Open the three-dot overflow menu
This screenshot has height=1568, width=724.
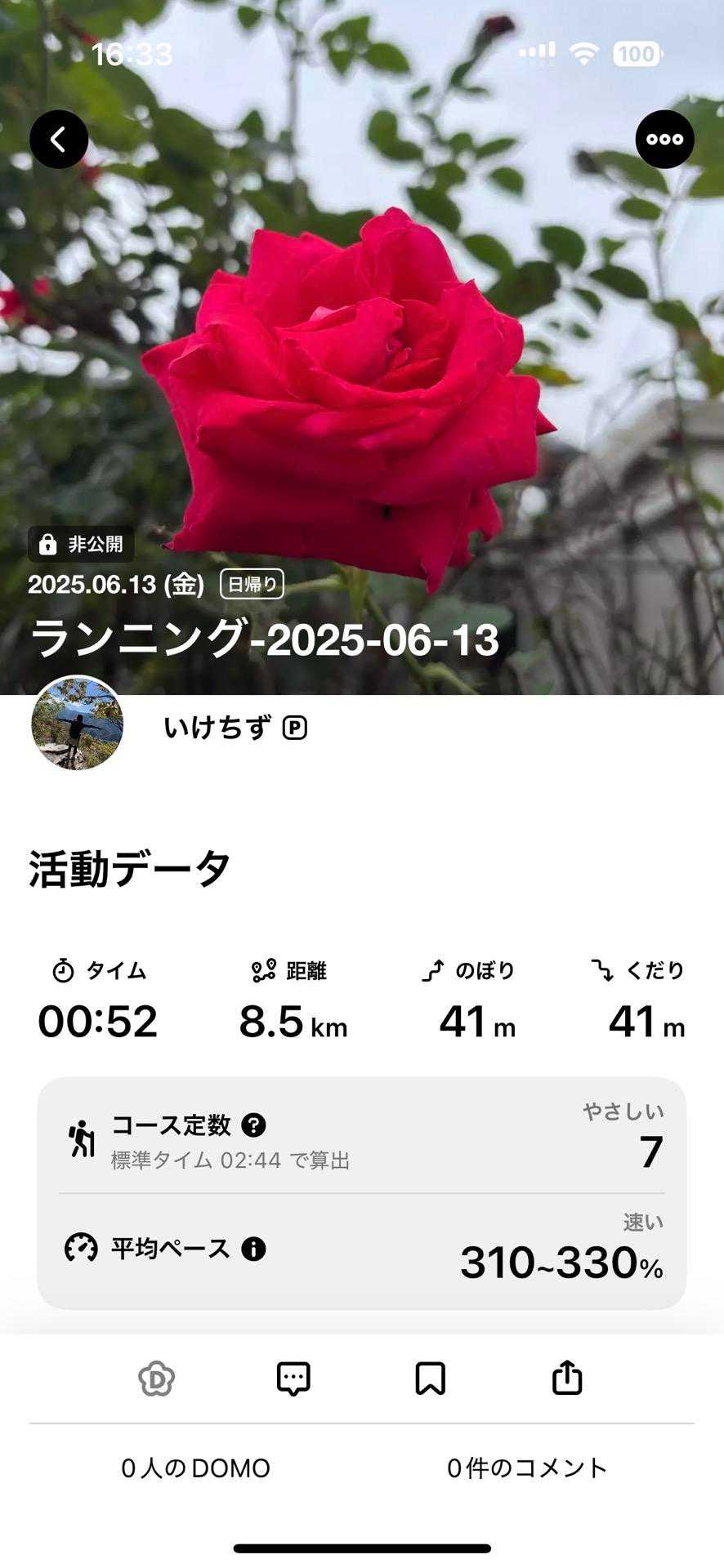point(664,140)
